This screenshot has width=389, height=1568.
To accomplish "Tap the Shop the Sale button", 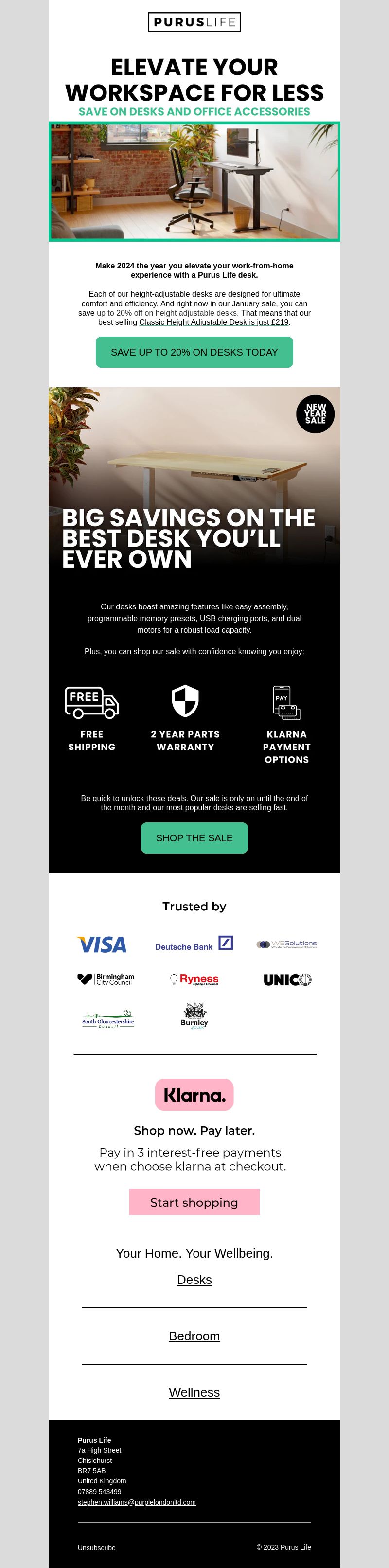I will point(194,837).
